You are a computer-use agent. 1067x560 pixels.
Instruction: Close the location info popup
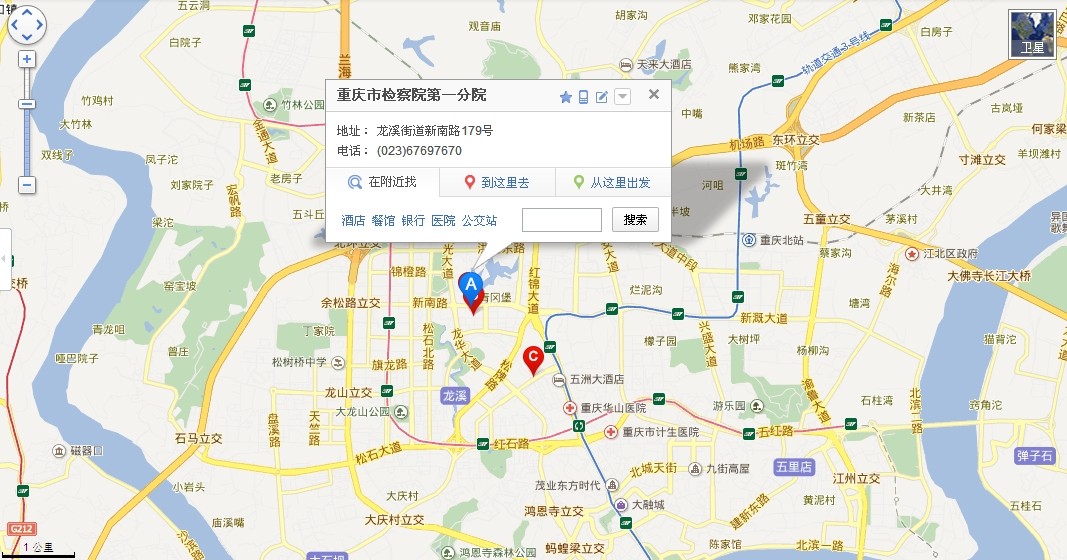pyautogui.click(x=653, y=95)
